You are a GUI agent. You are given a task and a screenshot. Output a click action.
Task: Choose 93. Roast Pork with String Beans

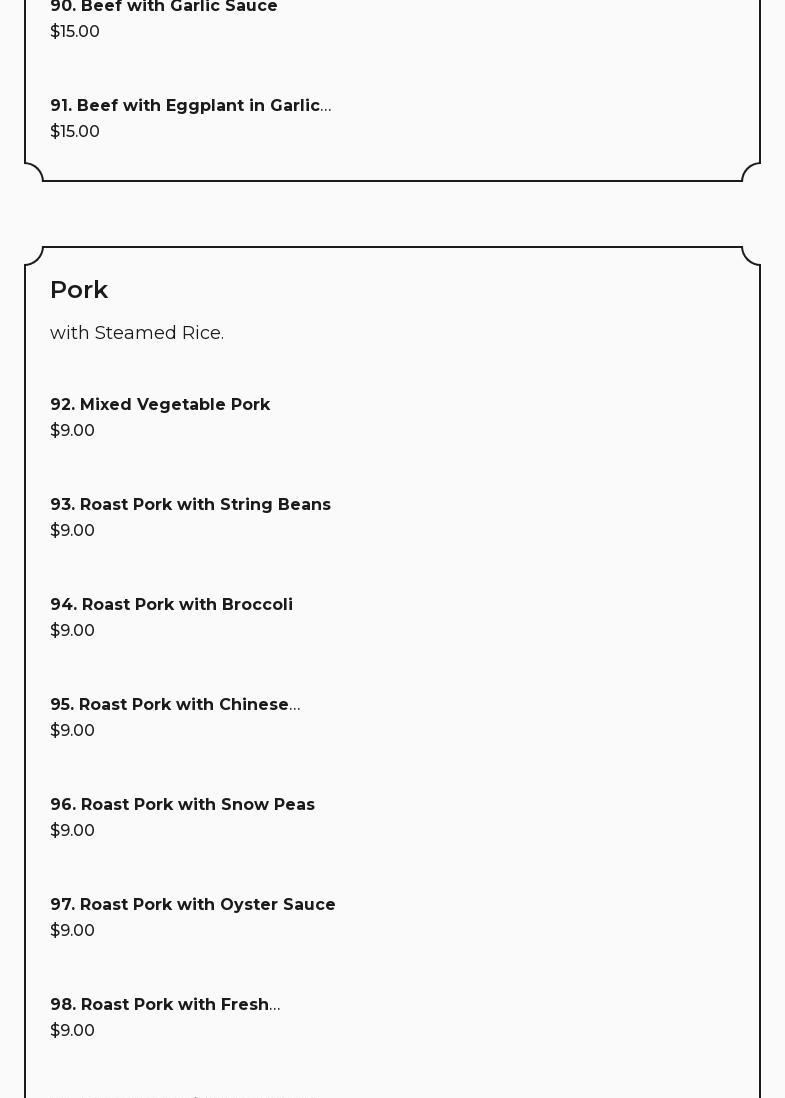point(190,505)
